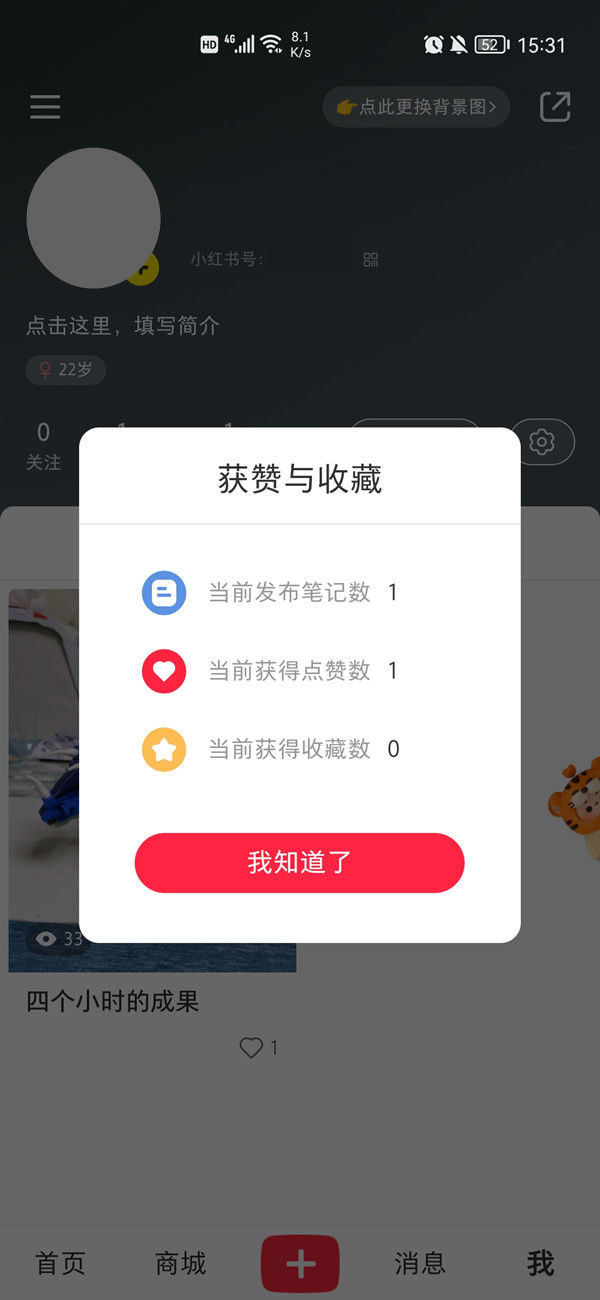Tap 点此更换背景图 to change background
The width and height of the screenshot is (600, 1300).
tap(416, 107)
